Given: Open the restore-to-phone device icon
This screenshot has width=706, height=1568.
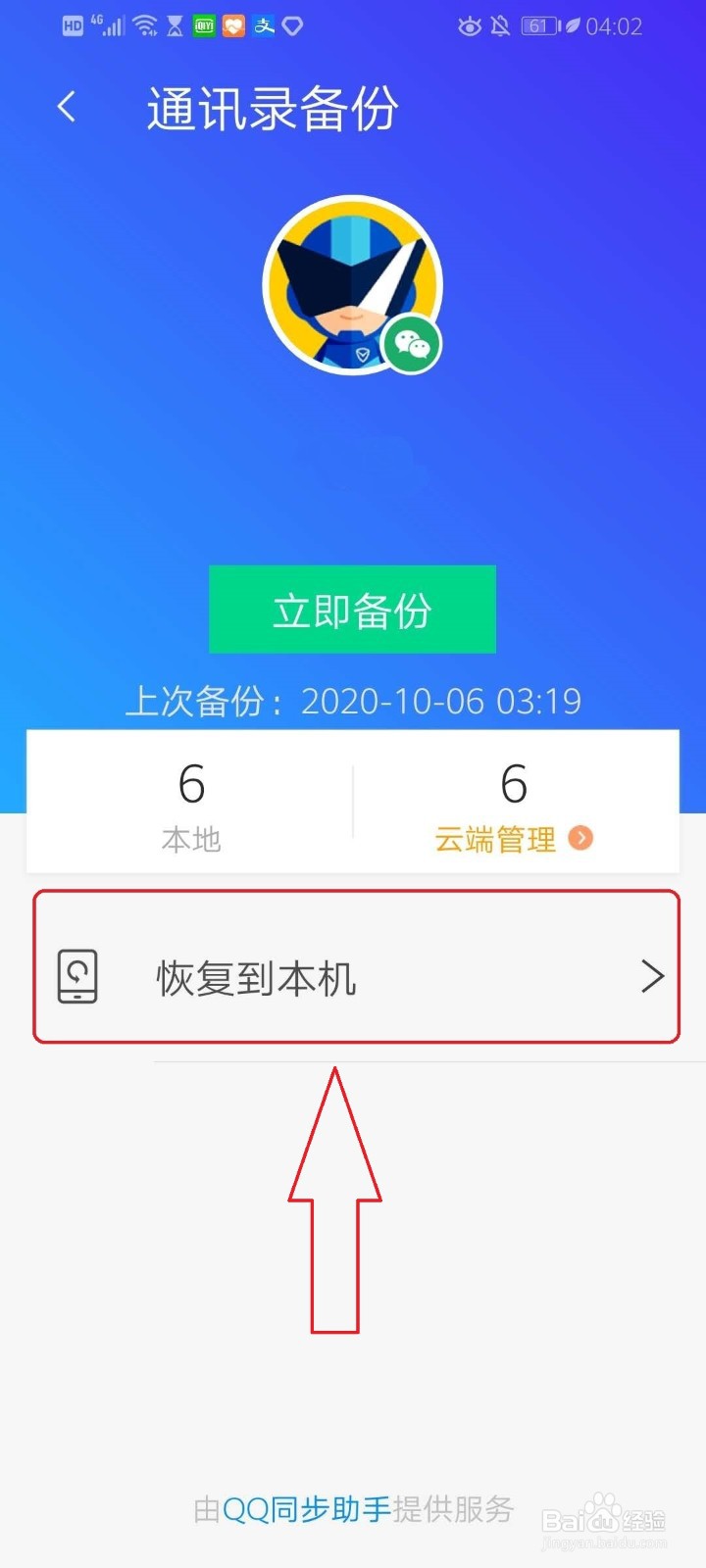Looking at the screenshot, I should click(x=78, y=975).
